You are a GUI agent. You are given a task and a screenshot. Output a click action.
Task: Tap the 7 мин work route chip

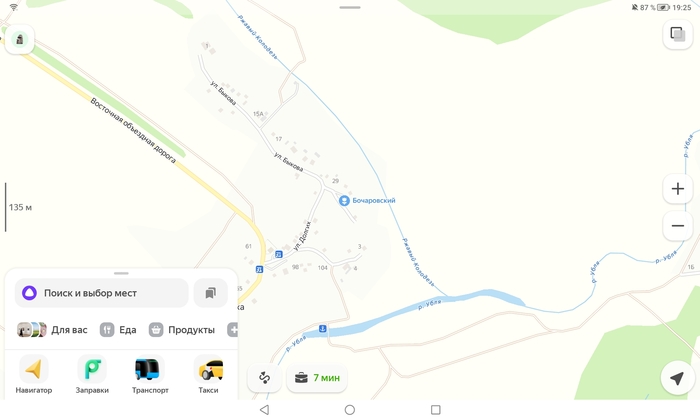[317, 378]
